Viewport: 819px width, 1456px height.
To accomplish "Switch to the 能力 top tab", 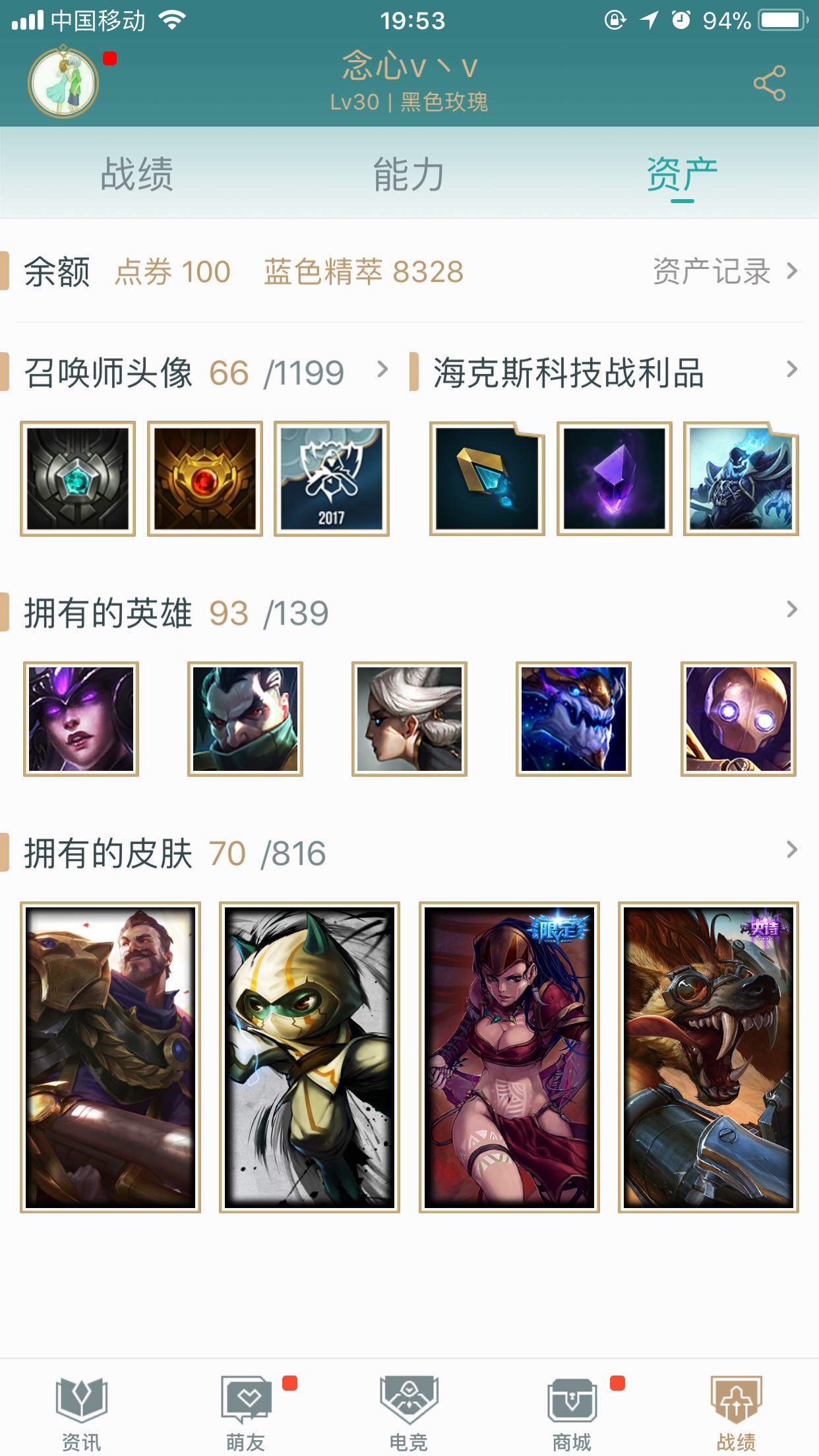I will coord(409,174).
